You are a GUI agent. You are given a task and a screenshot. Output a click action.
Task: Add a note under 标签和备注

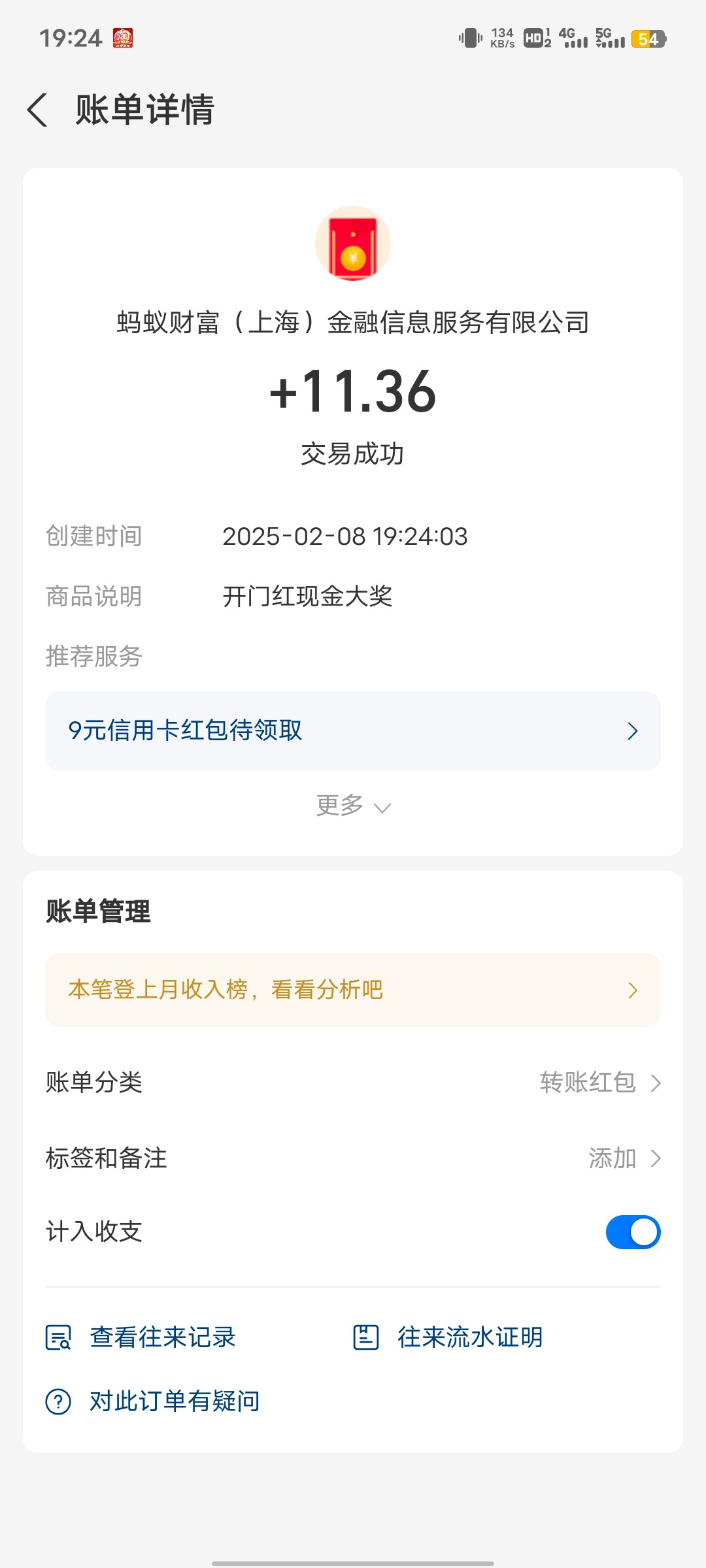(353, 1158)
